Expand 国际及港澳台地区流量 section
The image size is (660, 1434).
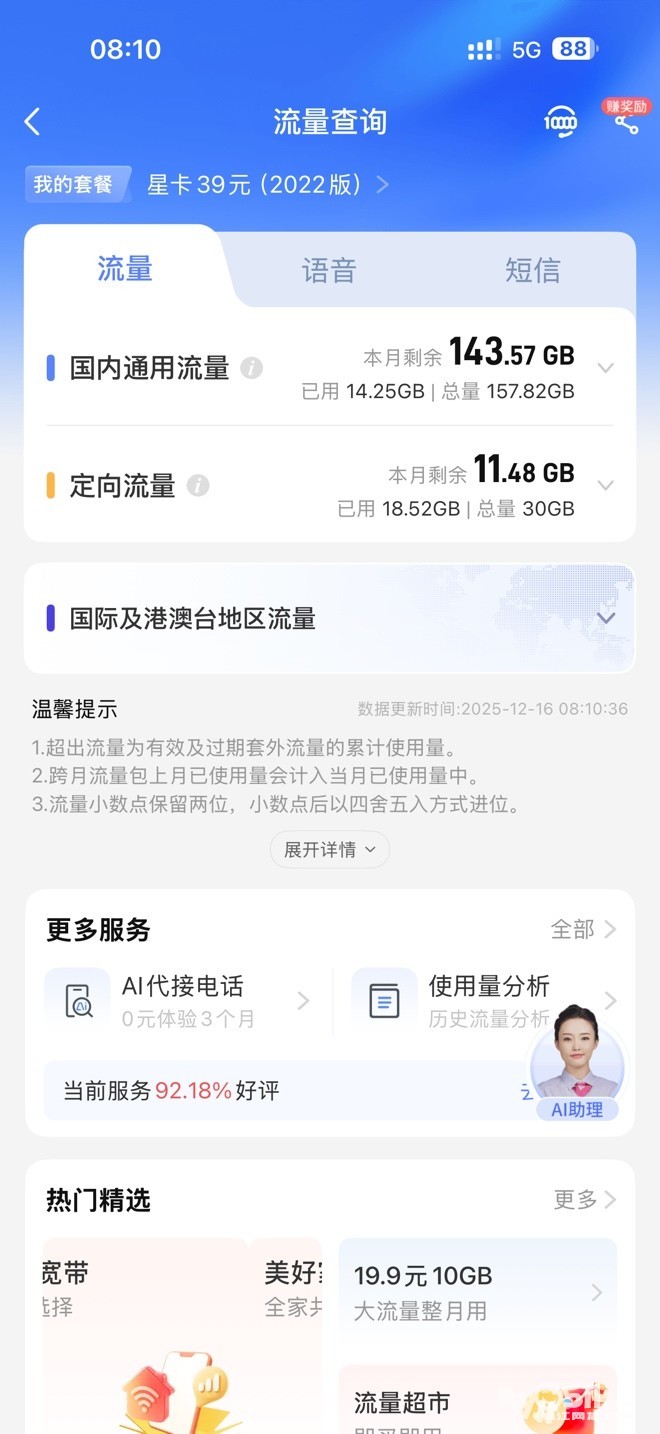pos(605,618)
